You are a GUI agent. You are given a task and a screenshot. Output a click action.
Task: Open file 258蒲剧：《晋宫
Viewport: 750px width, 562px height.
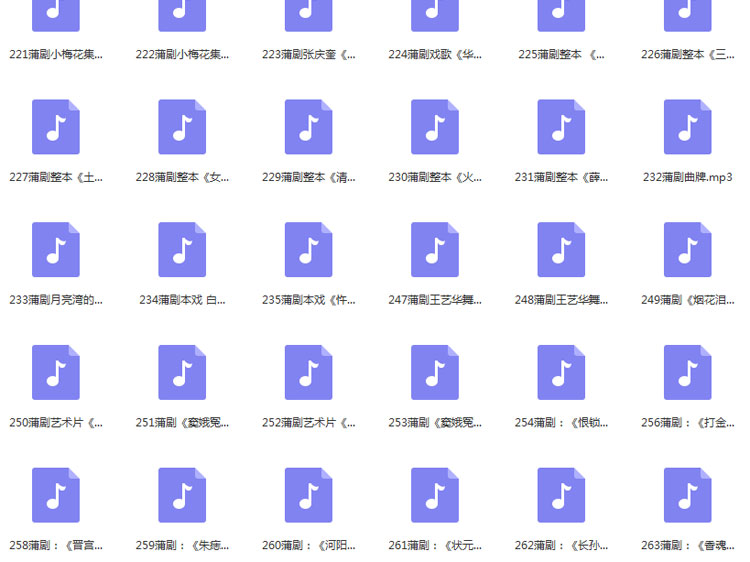56,496
